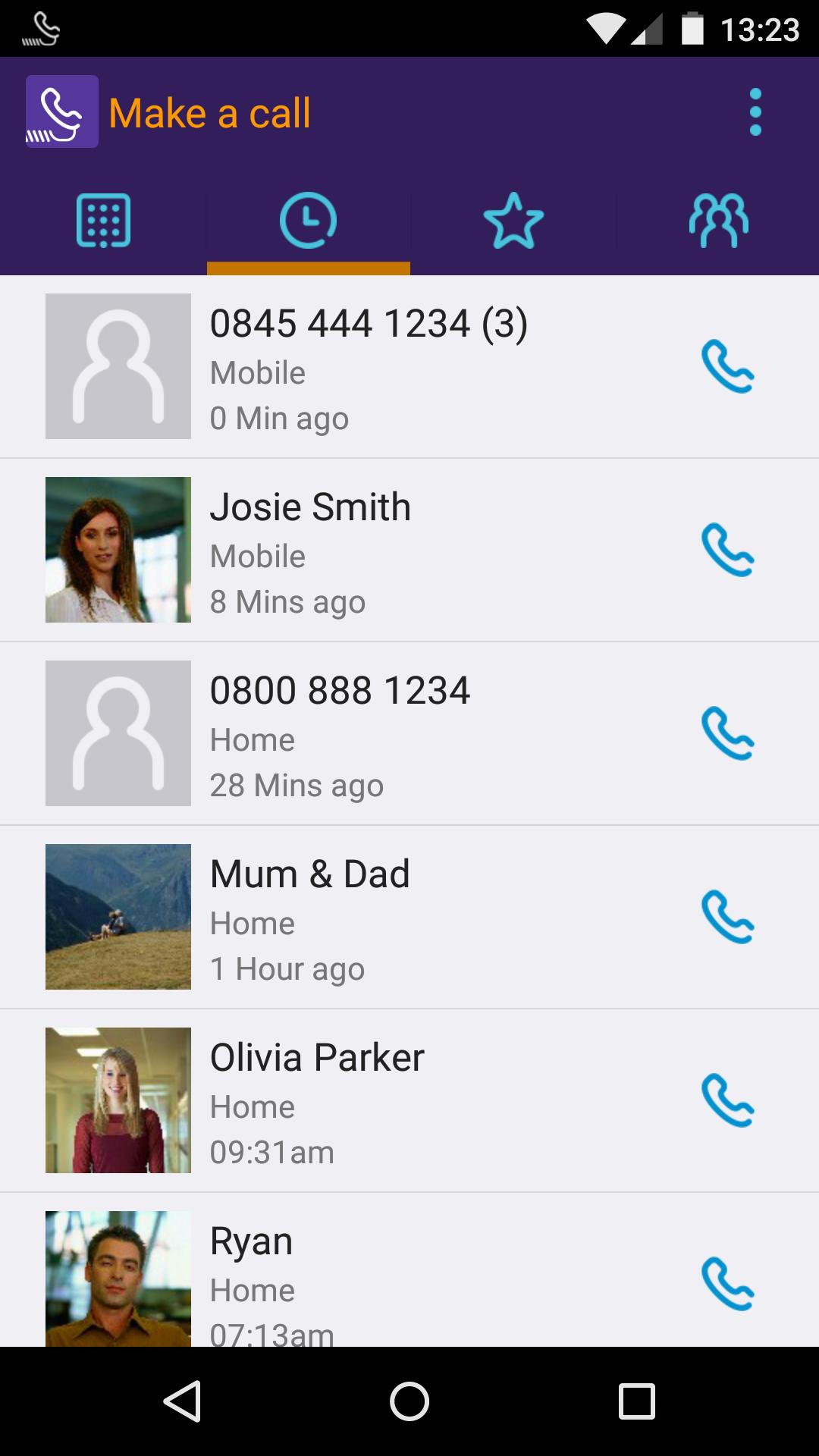Ring Olivia Parker with the phone icon
Viewport: 819px width, 1456px height.
[x=727, y=1101]
